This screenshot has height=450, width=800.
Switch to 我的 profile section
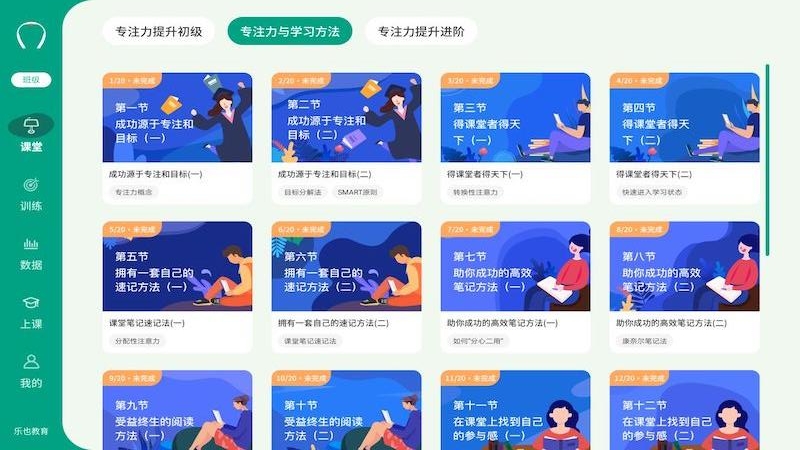click(x=31, y=370)
